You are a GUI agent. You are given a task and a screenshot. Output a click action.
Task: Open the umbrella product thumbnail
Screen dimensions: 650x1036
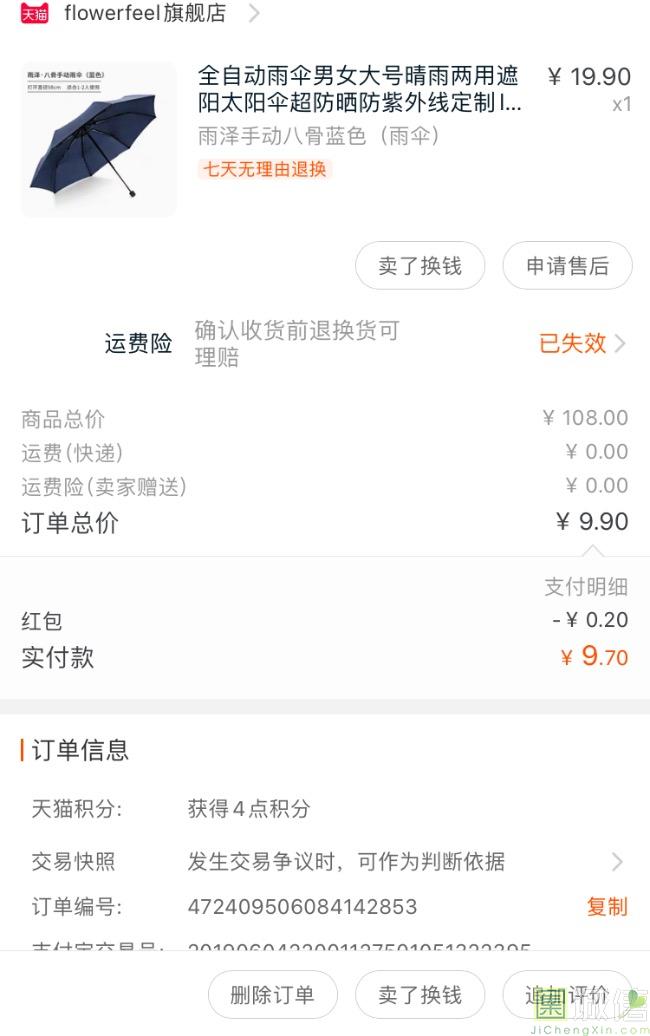point(98,139)
